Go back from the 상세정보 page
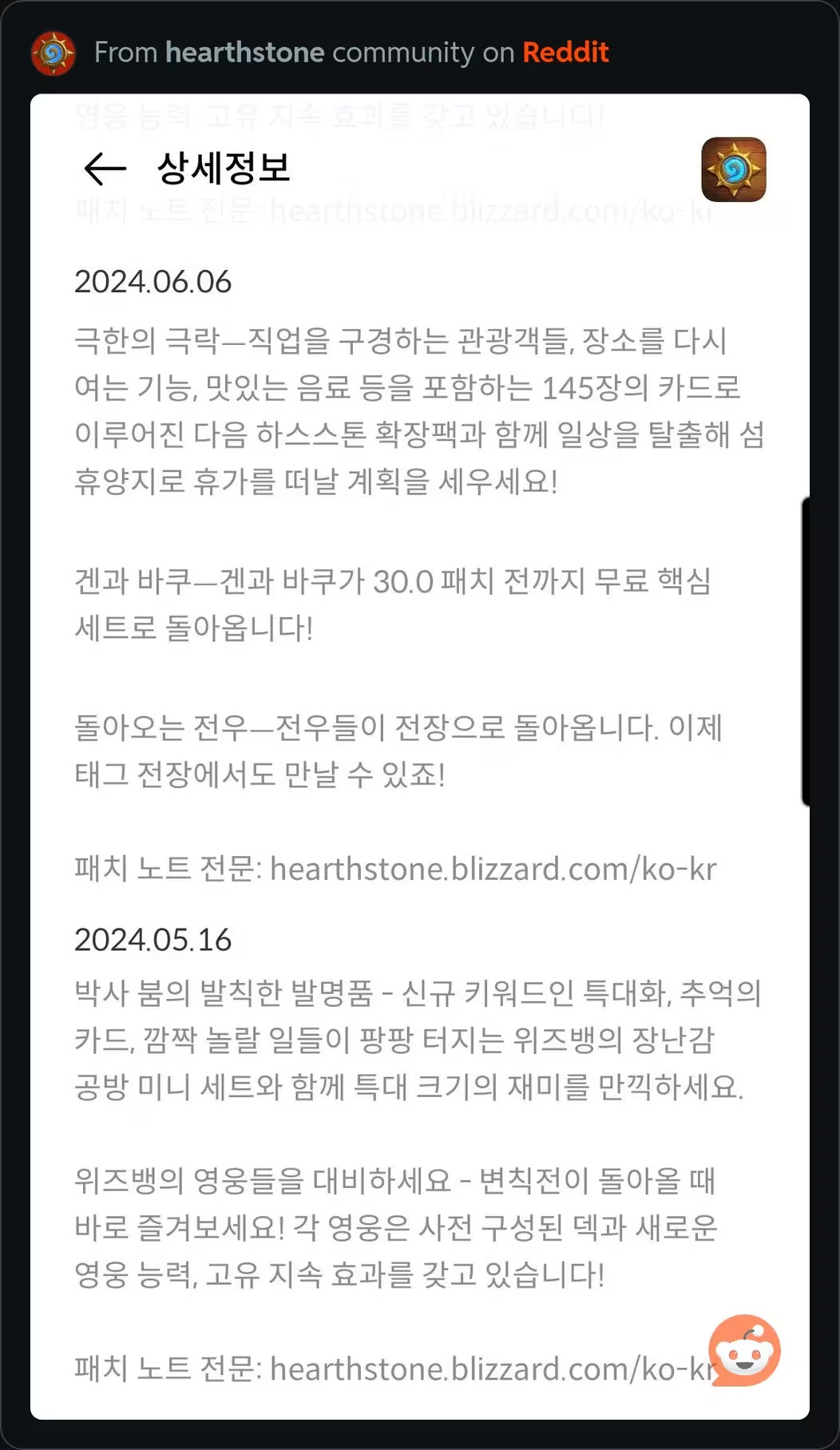 tap(105, 168)
